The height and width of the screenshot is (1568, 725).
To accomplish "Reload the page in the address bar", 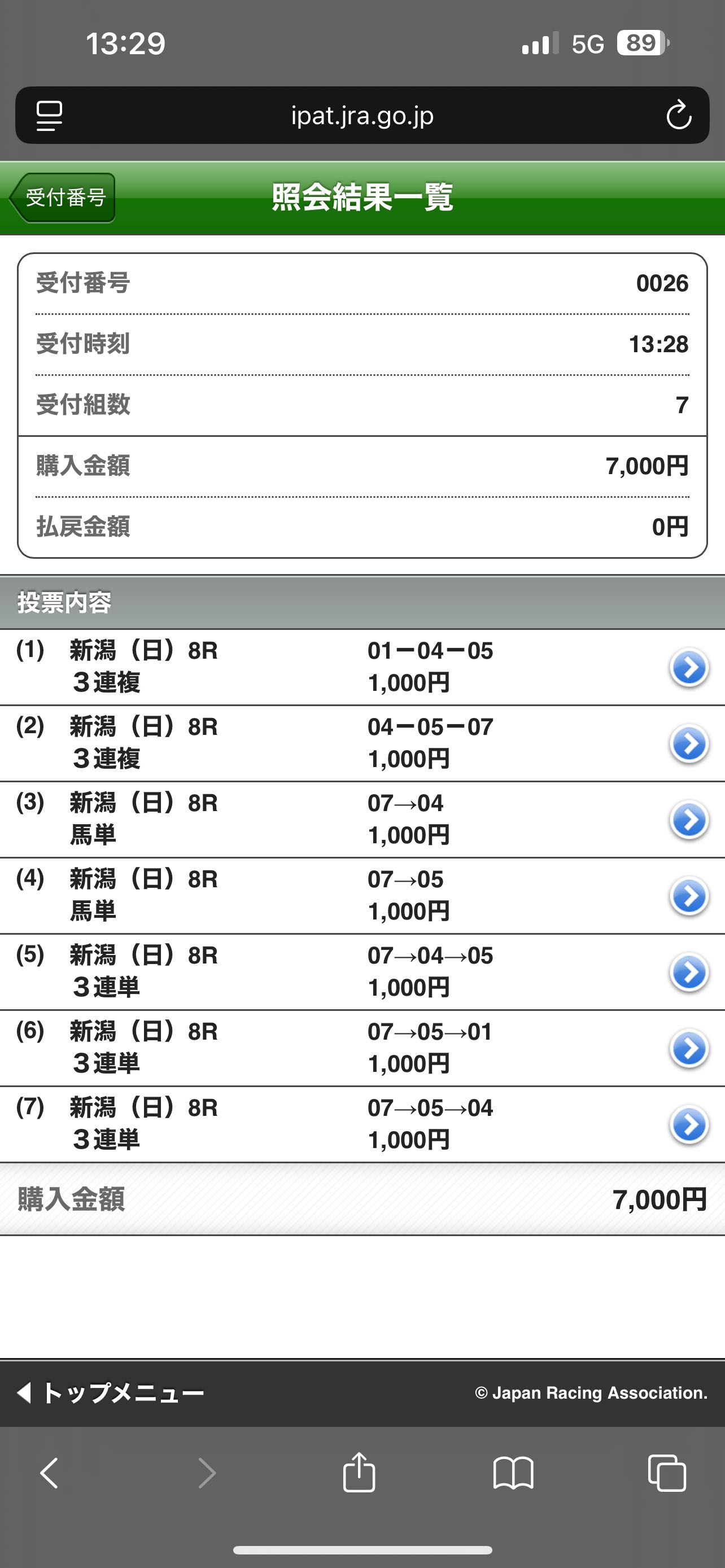I will click(x=678, y=115).
